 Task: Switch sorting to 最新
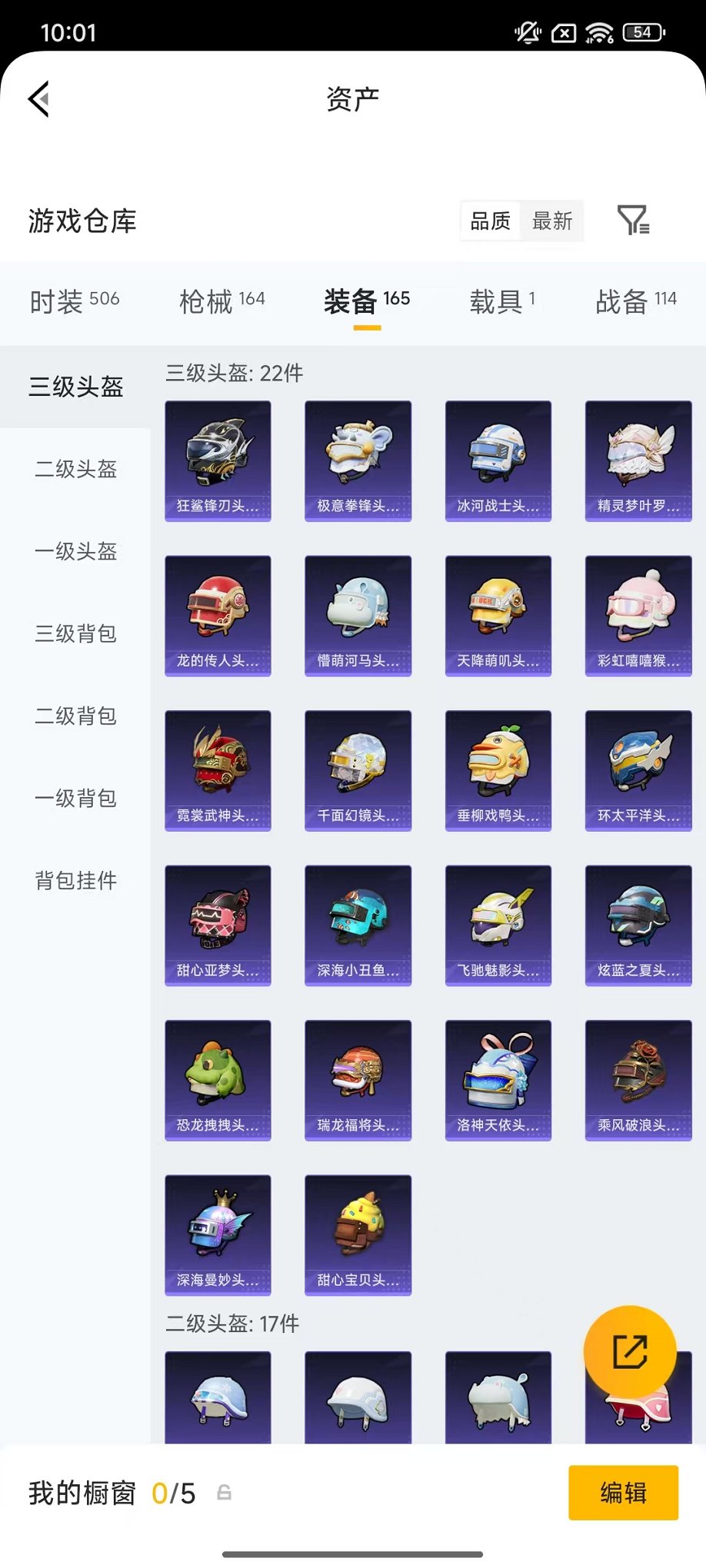553,221
